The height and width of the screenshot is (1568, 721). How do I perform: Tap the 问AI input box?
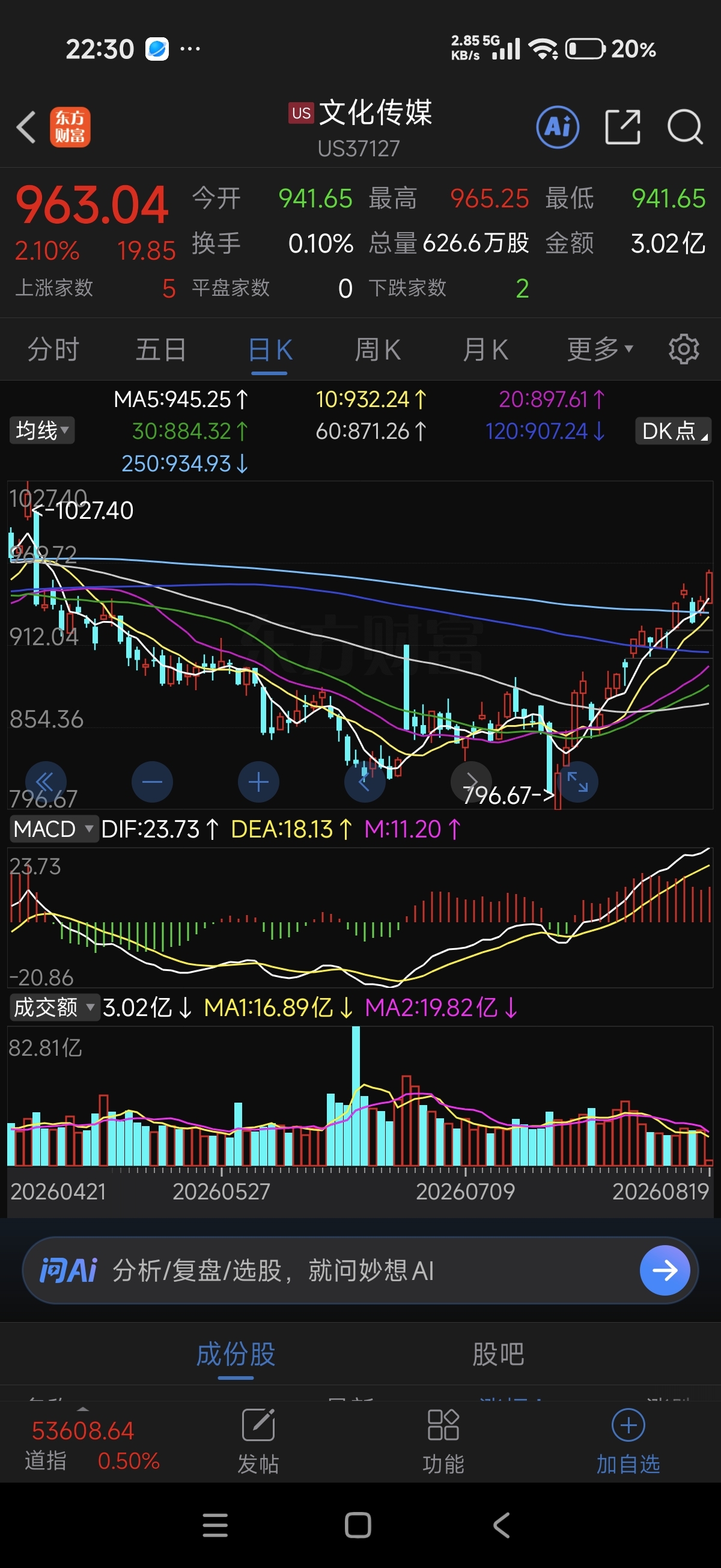(360, 1270)
